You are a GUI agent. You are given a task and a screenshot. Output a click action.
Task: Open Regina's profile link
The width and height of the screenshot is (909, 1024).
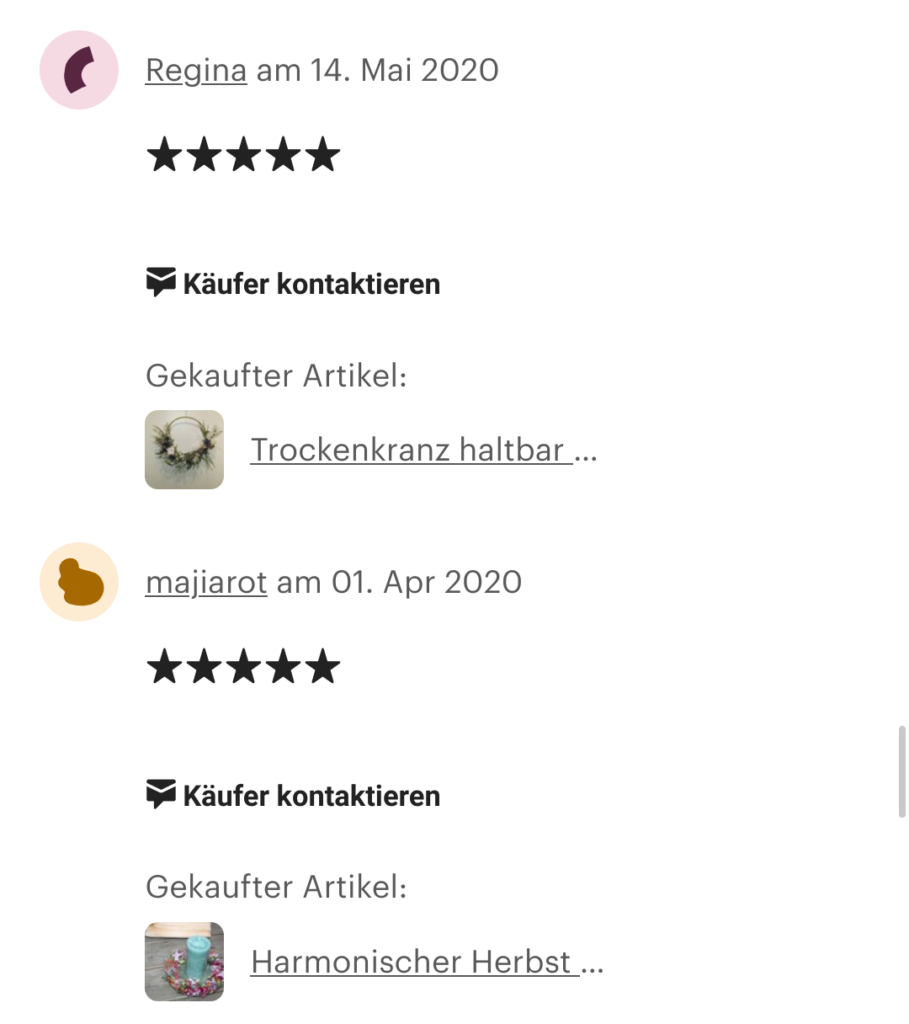(196, 70)
